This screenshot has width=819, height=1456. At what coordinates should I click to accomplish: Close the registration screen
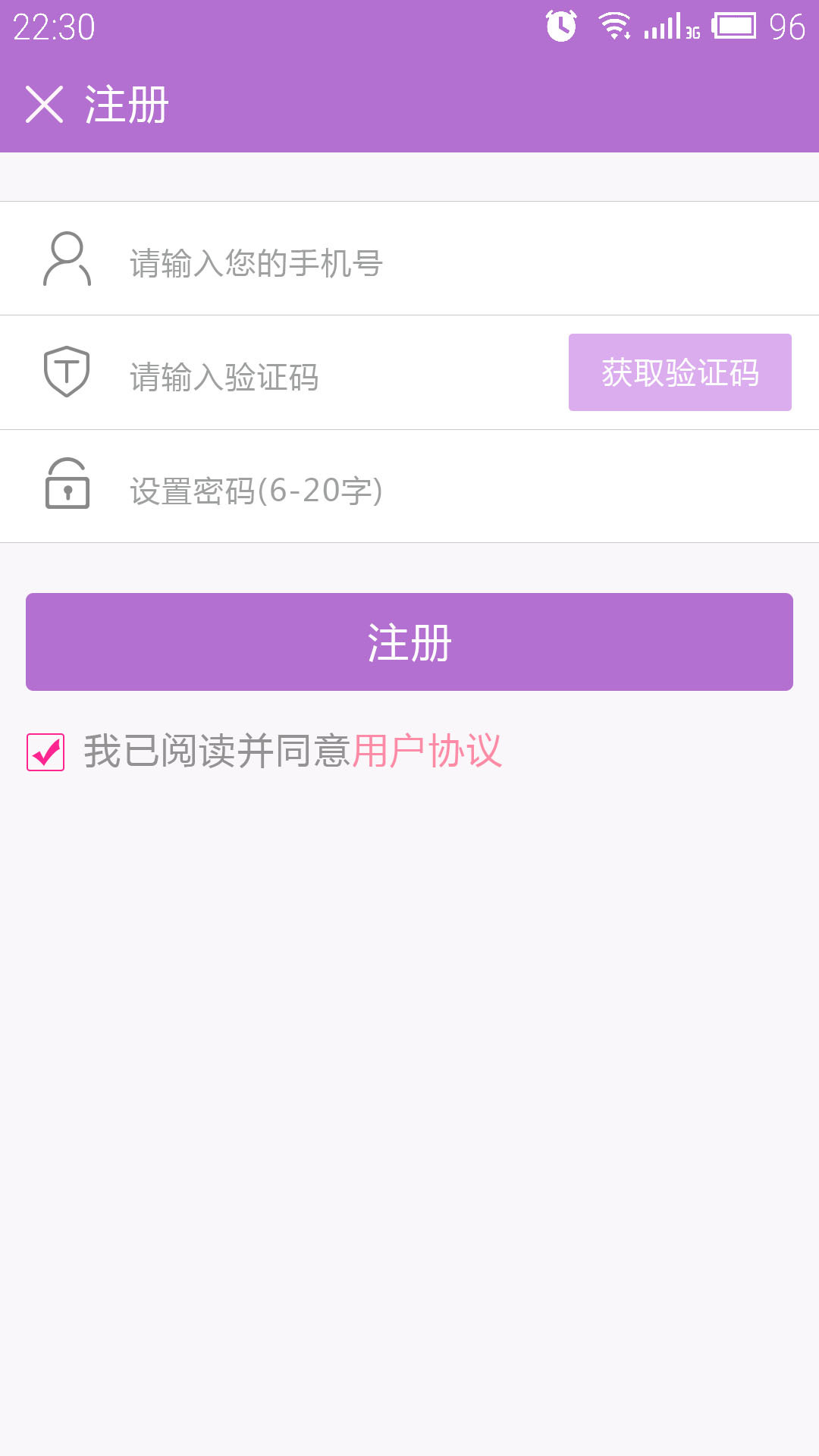[x=44, y=104]
